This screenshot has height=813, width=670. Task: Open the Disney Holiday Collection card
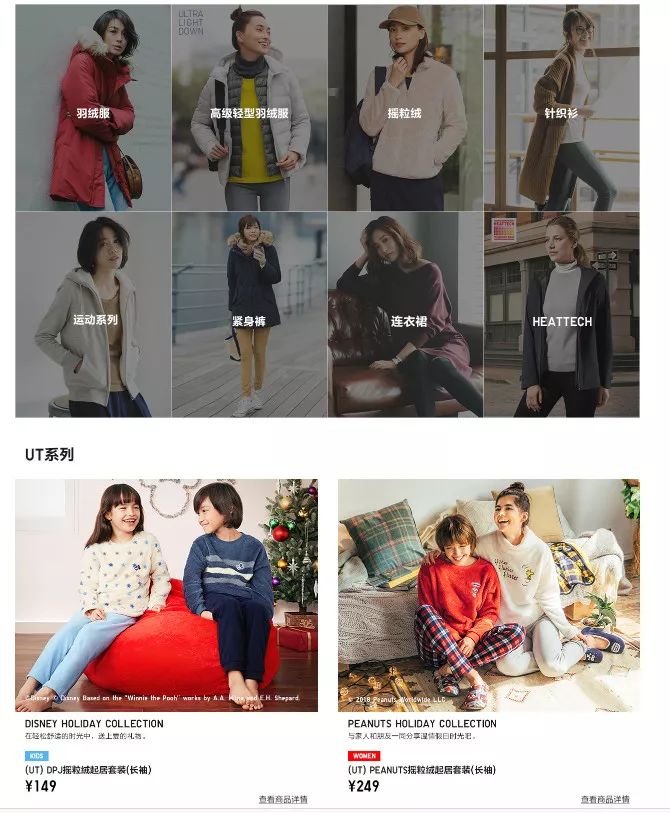(x=166, y=595)
